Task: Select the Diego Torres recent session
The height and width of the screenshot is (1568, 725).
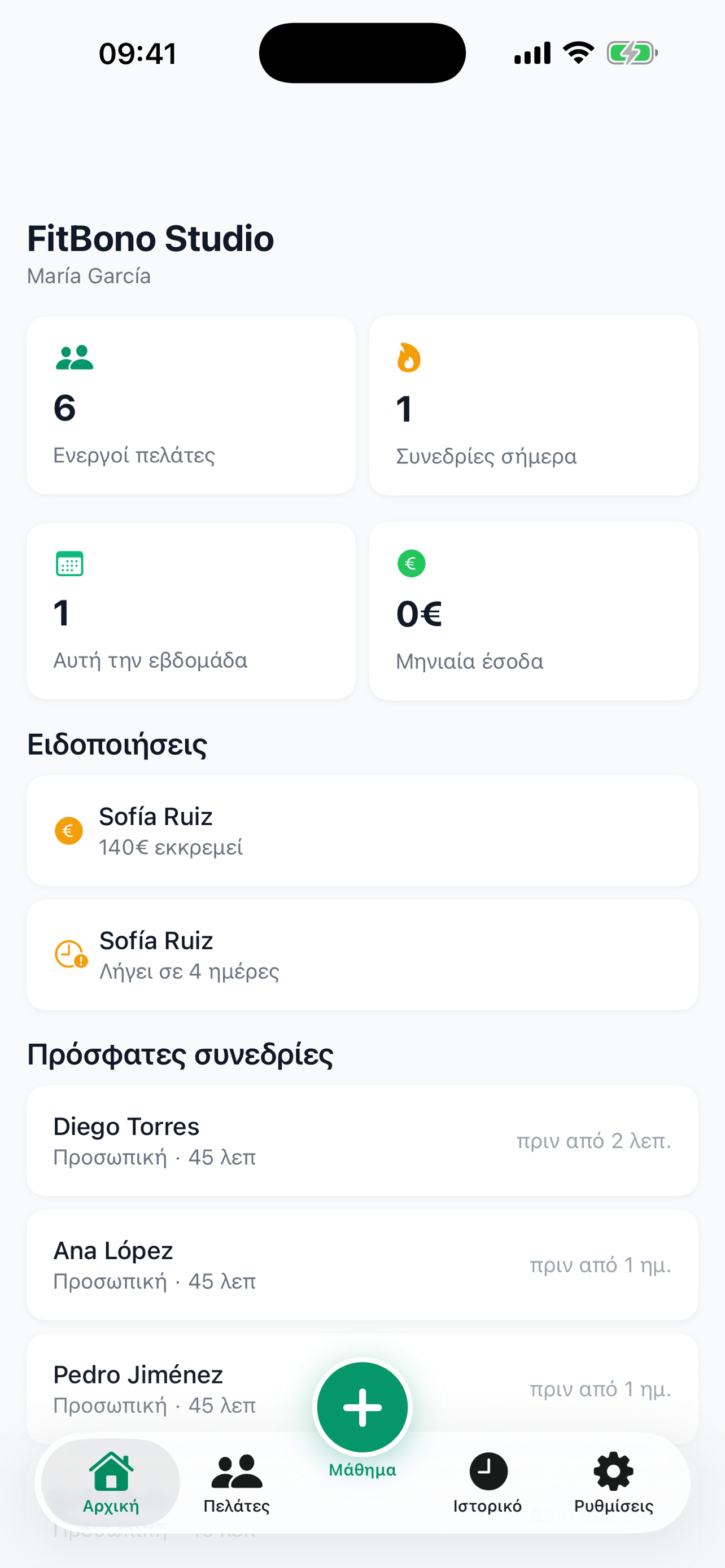Action: 362,1141
